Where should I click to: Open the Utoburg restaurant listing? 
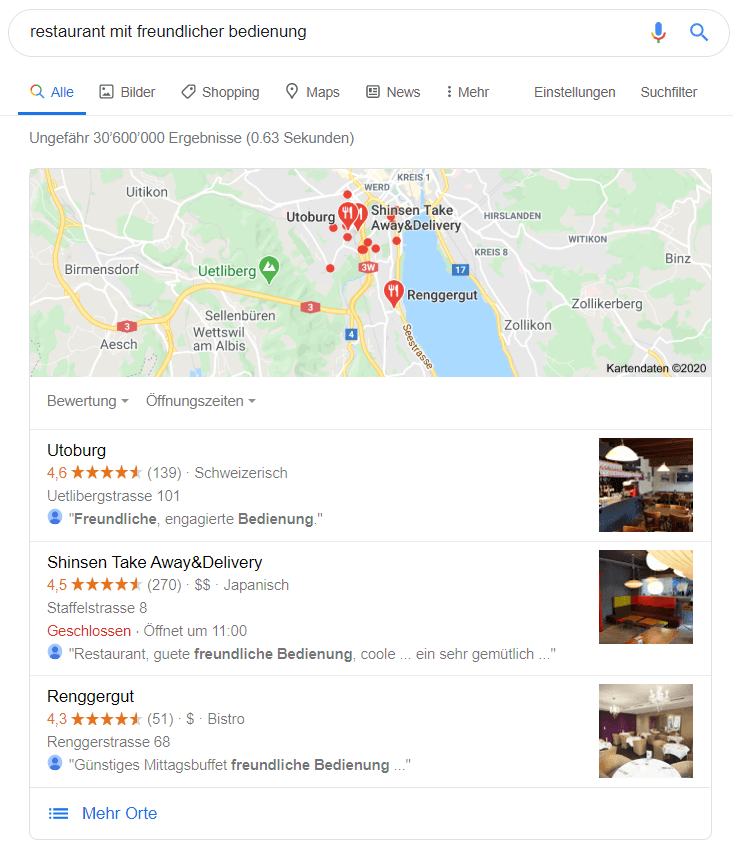(x=76, y=450)
